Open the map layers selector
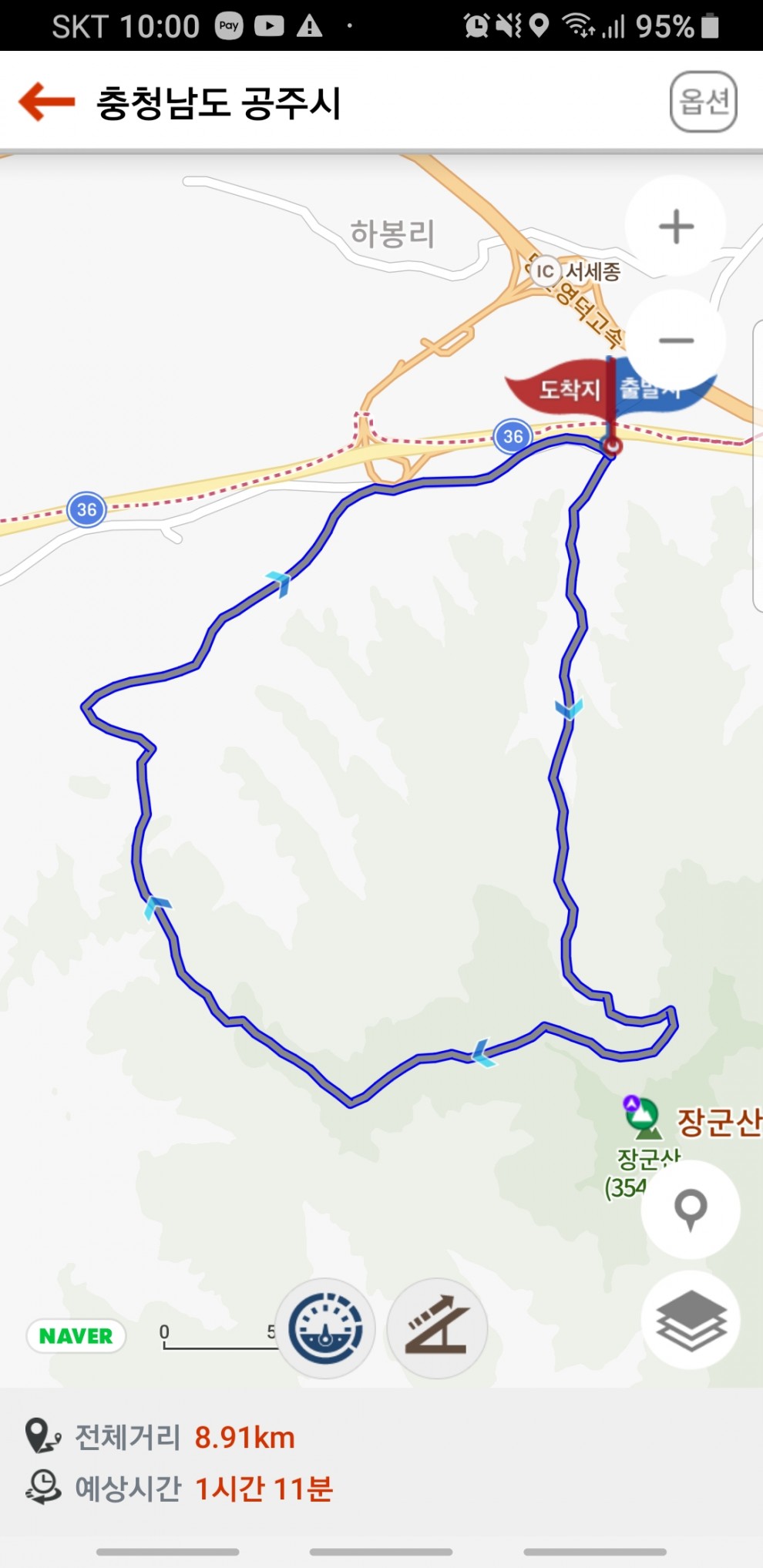763x1568 pixels. (691, 1321)
